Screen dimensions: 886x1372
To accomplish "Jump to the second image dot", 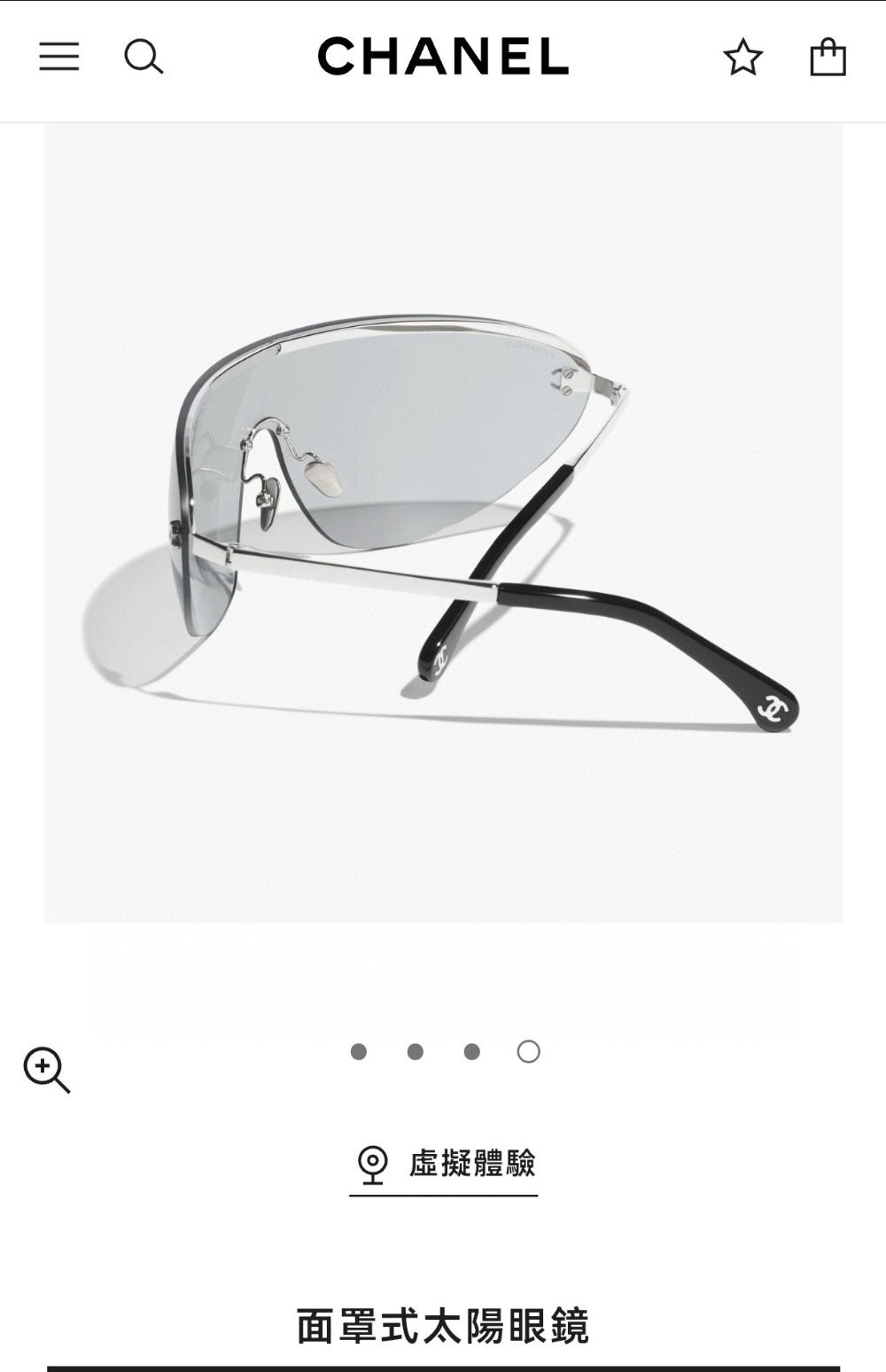I will click(415, 1052).
